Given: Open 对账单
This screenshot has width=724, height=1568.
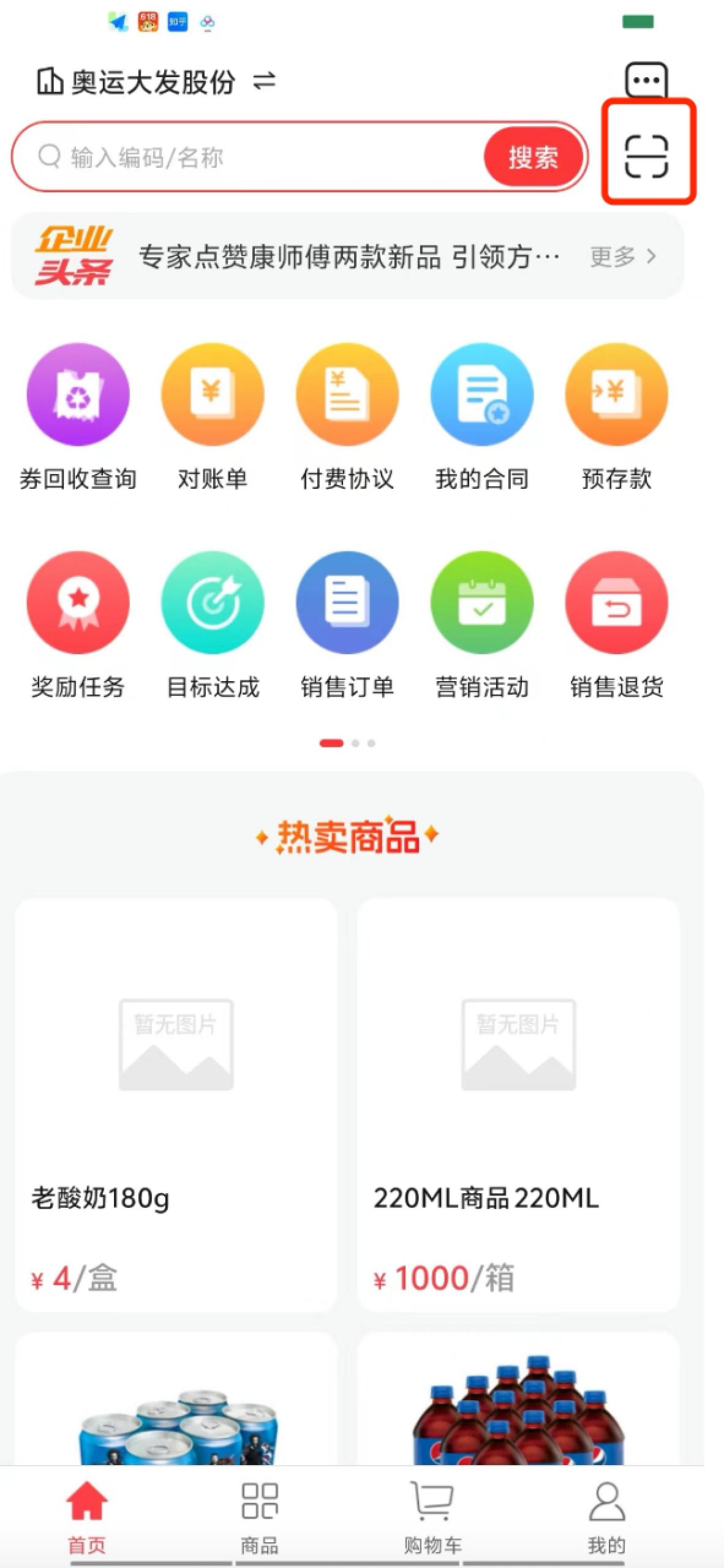Looking at the screenshot, I should tap(213, 417).
